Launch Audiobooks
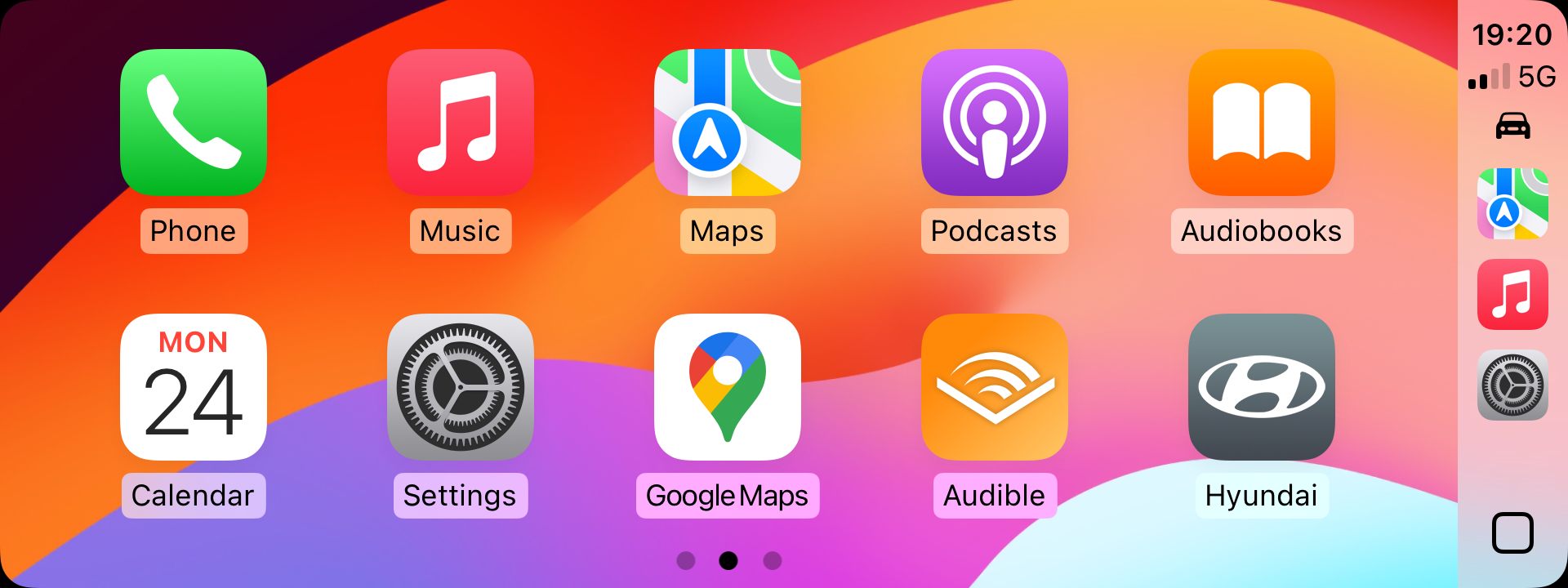This screenshot has height=588, width=1568. point(1262,122)
